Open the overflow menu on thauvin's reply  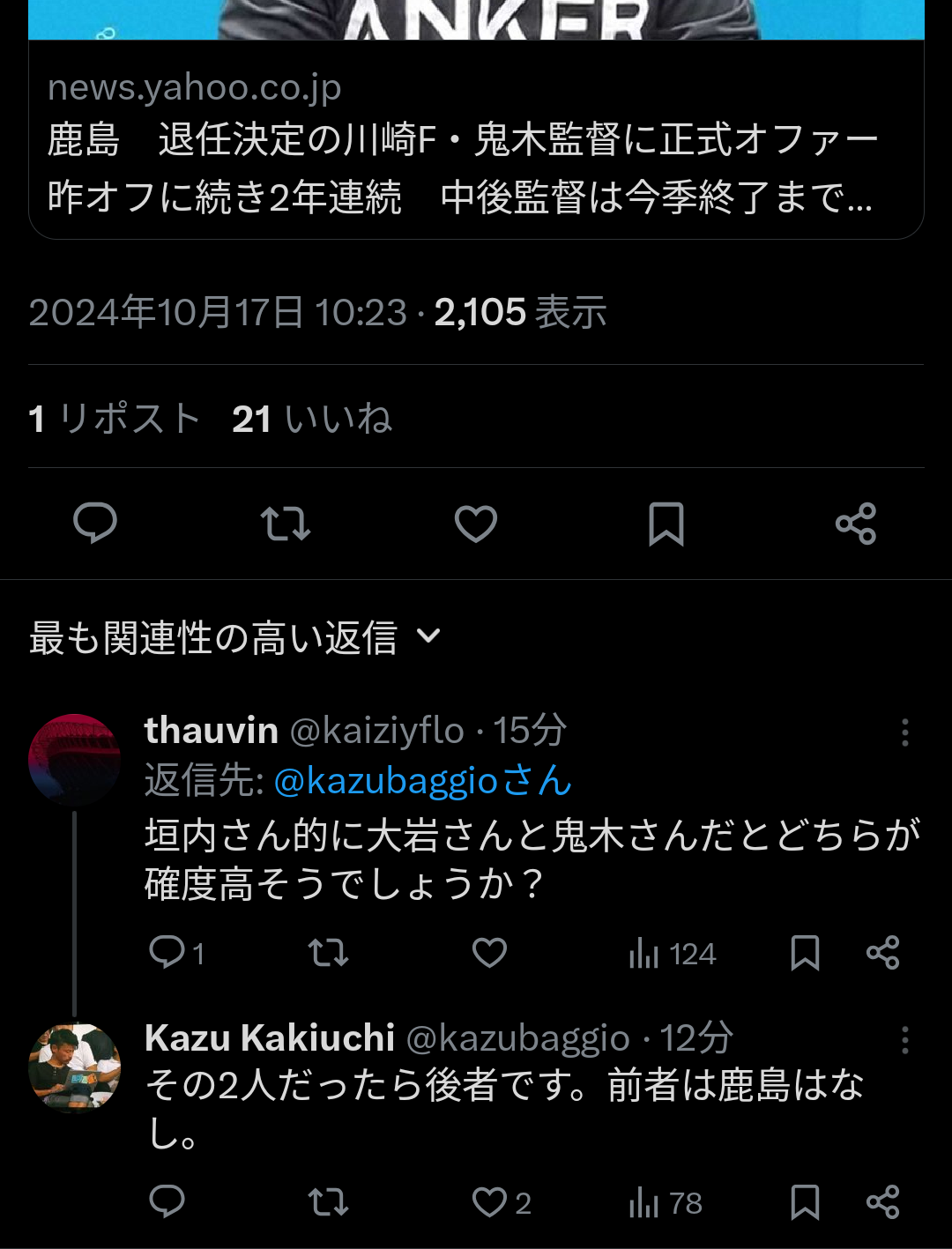[905, 732]
